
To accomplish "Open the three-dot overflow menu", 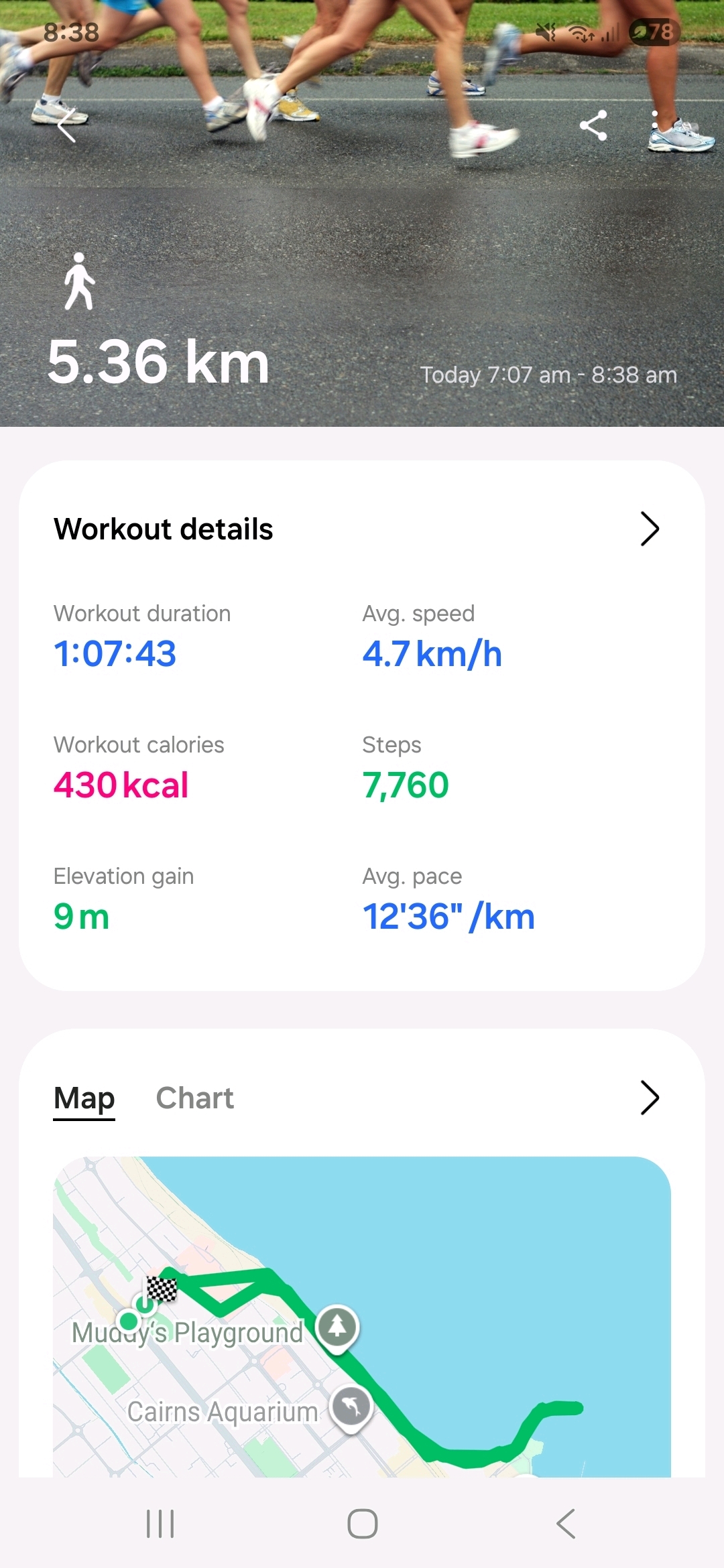I will click(655, 126).
